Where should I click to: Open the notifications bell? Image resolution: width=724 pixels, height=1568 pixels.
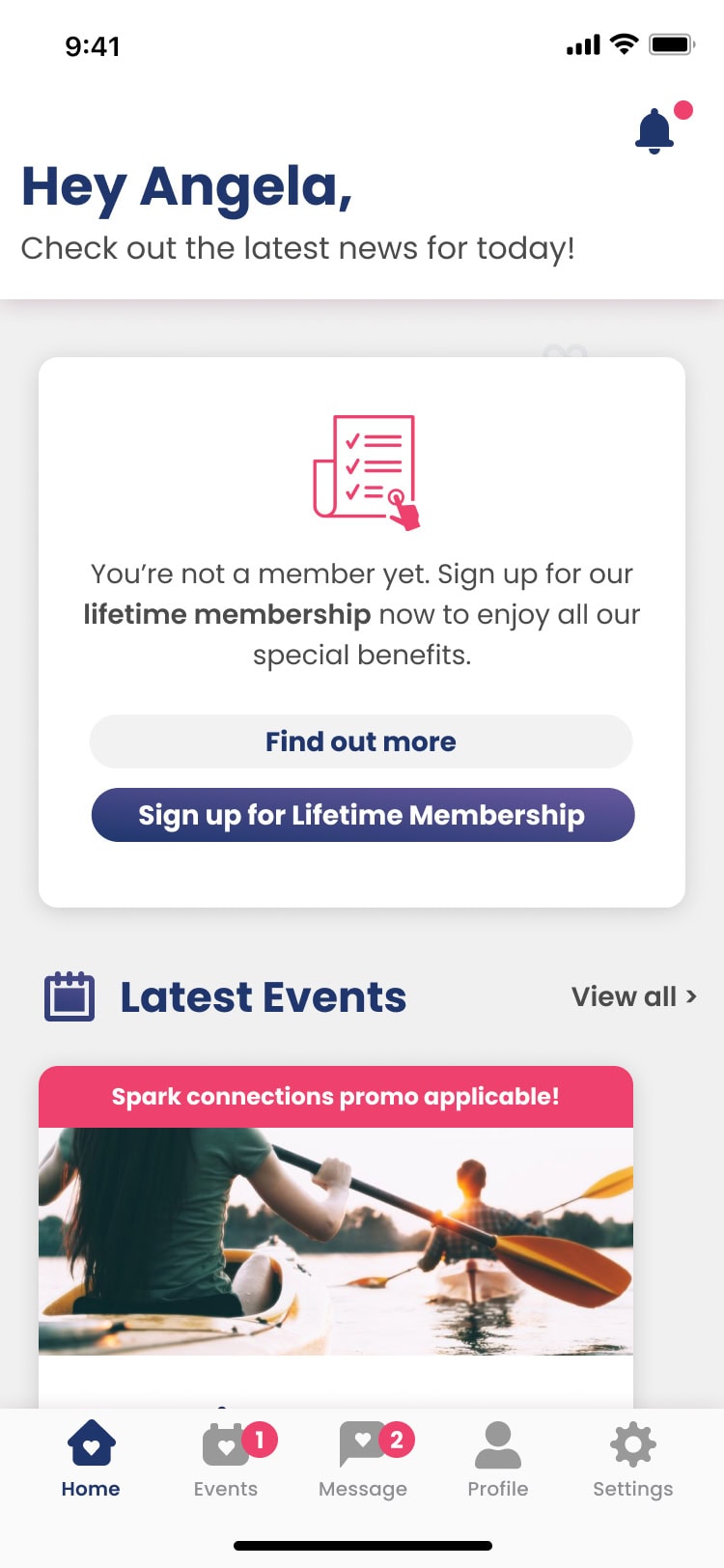coord(654,130)
